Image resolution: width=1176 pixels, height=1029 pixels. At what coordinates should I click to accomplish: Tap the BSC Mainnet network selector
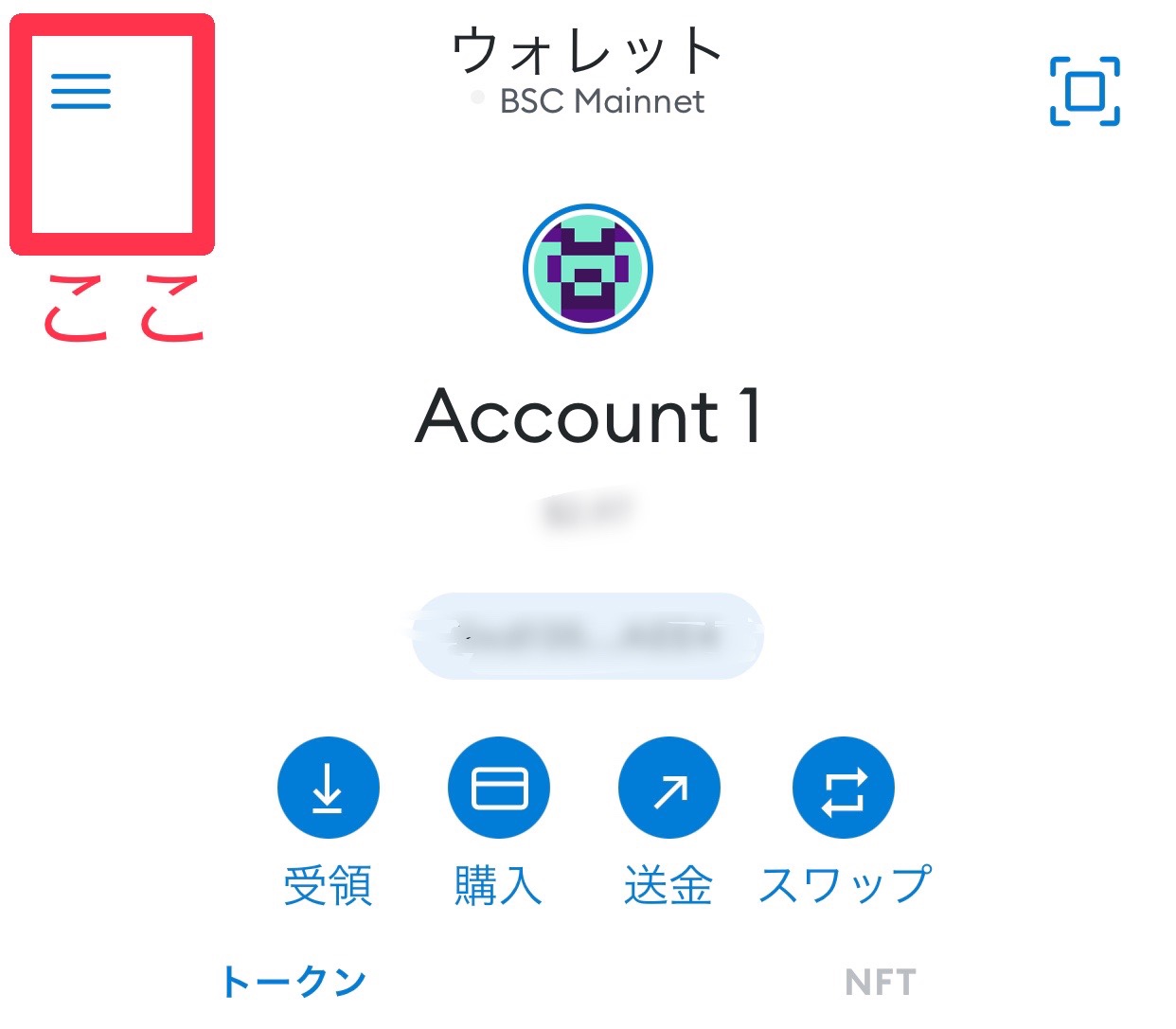(x=591, y=100)
